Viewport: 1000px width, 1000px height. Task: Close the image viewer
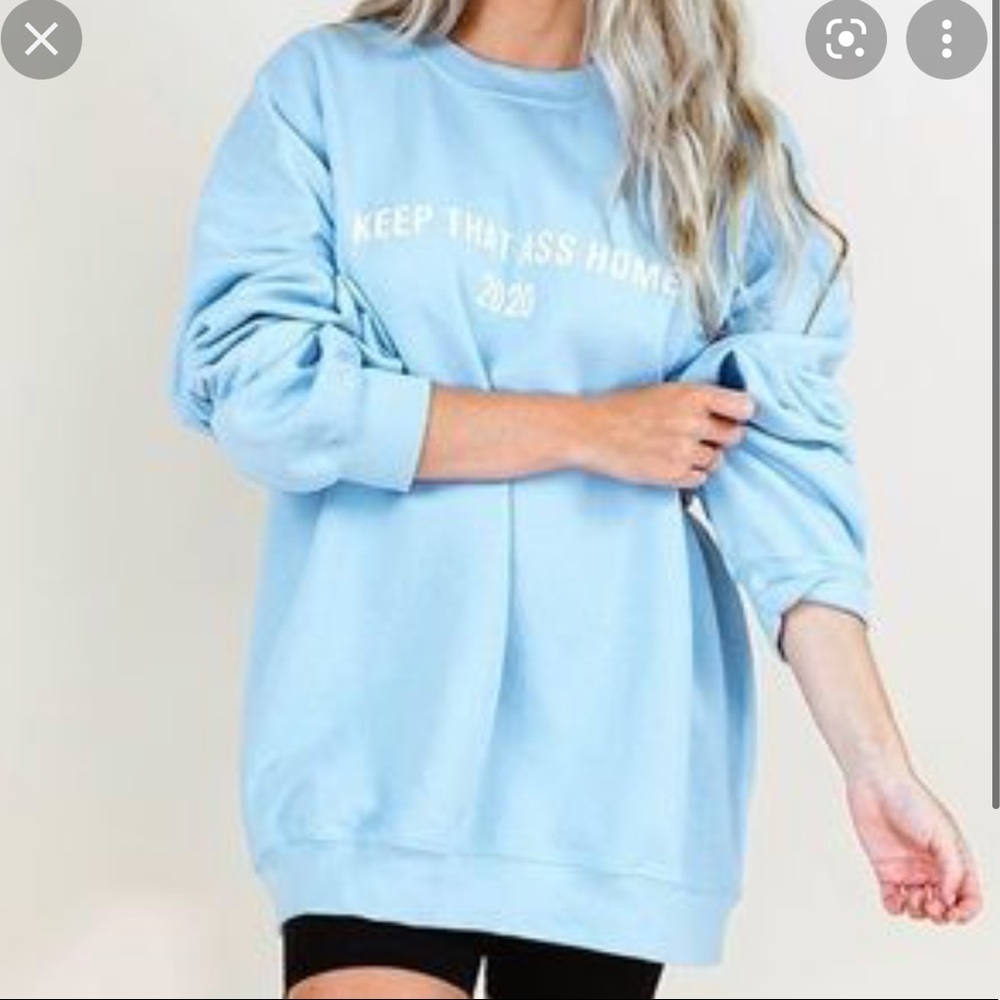click(x=41, y=39)
